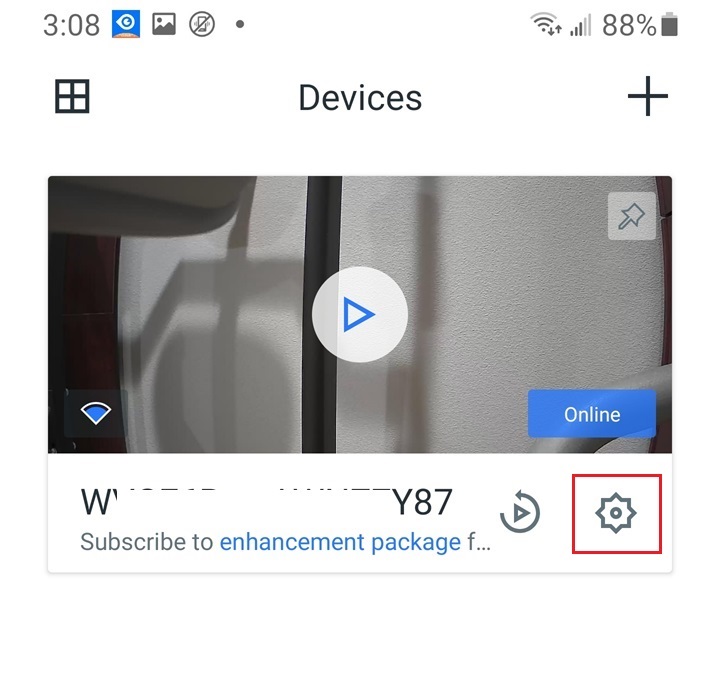Pin this camera to the top

[631, 217]
